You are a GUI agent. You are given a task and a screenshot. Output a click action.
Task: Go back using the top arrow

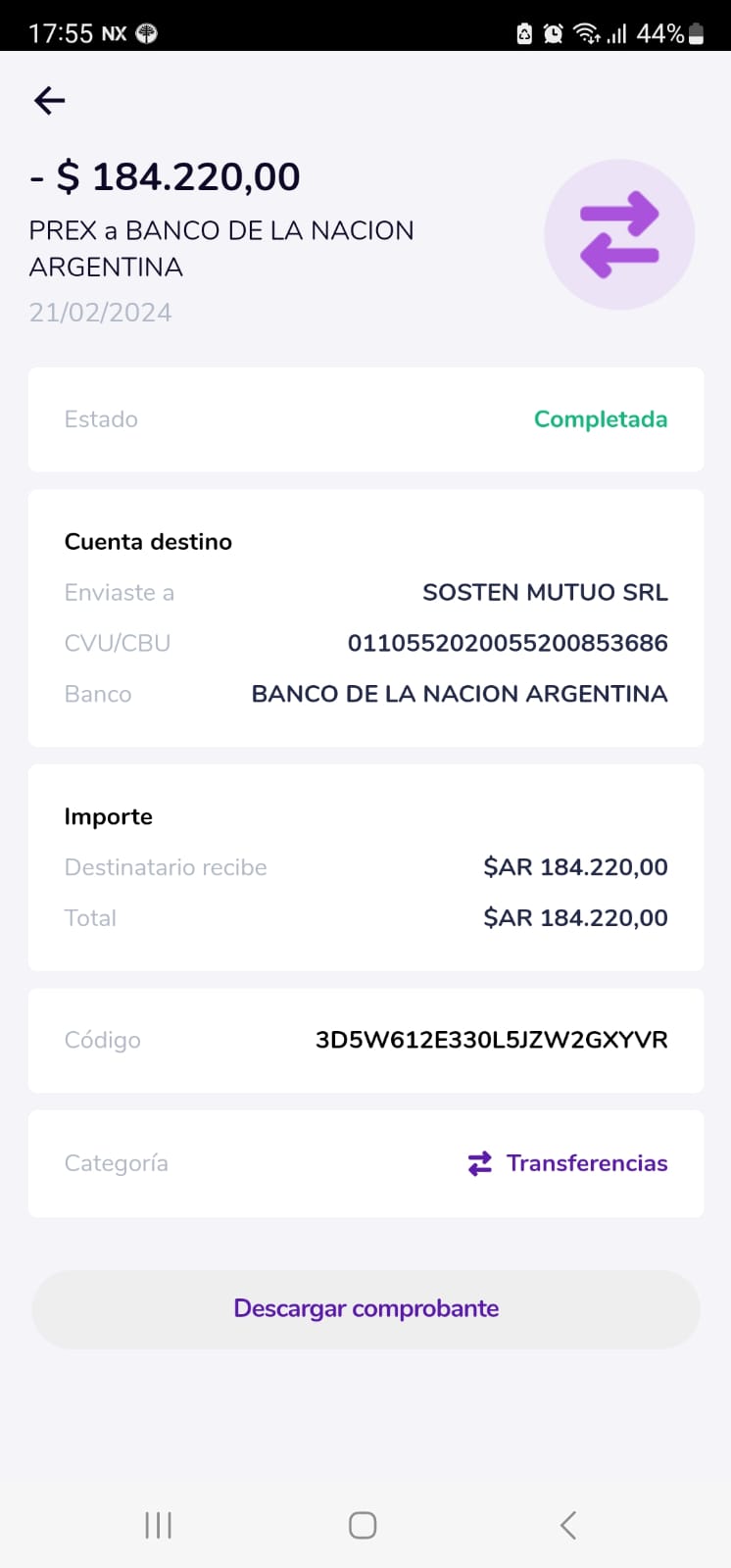[x=49, y=100]
